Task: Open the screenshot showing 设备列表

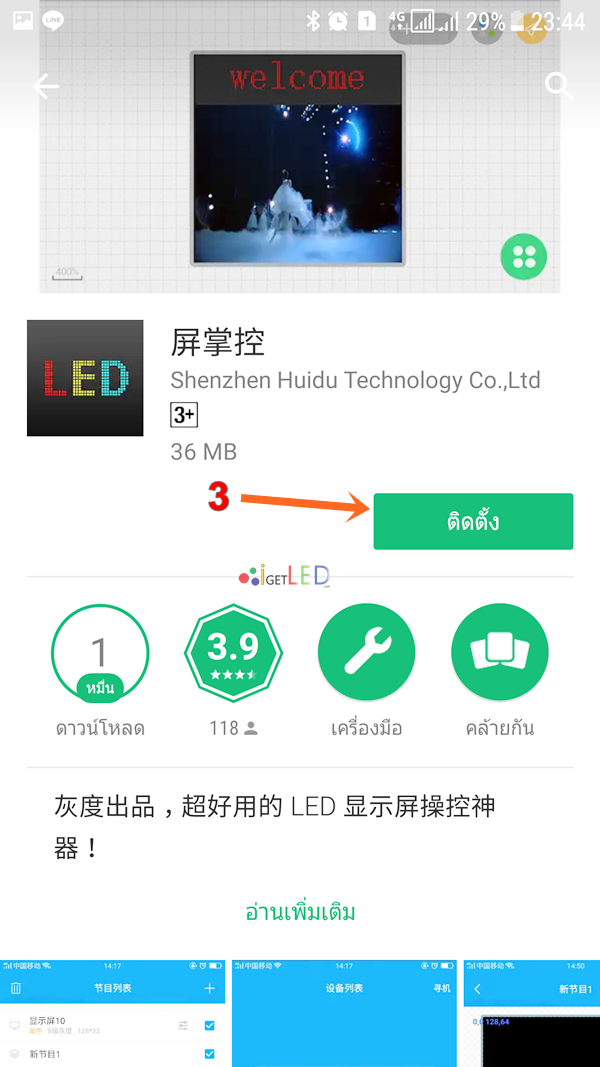Action: (345, 1012)
